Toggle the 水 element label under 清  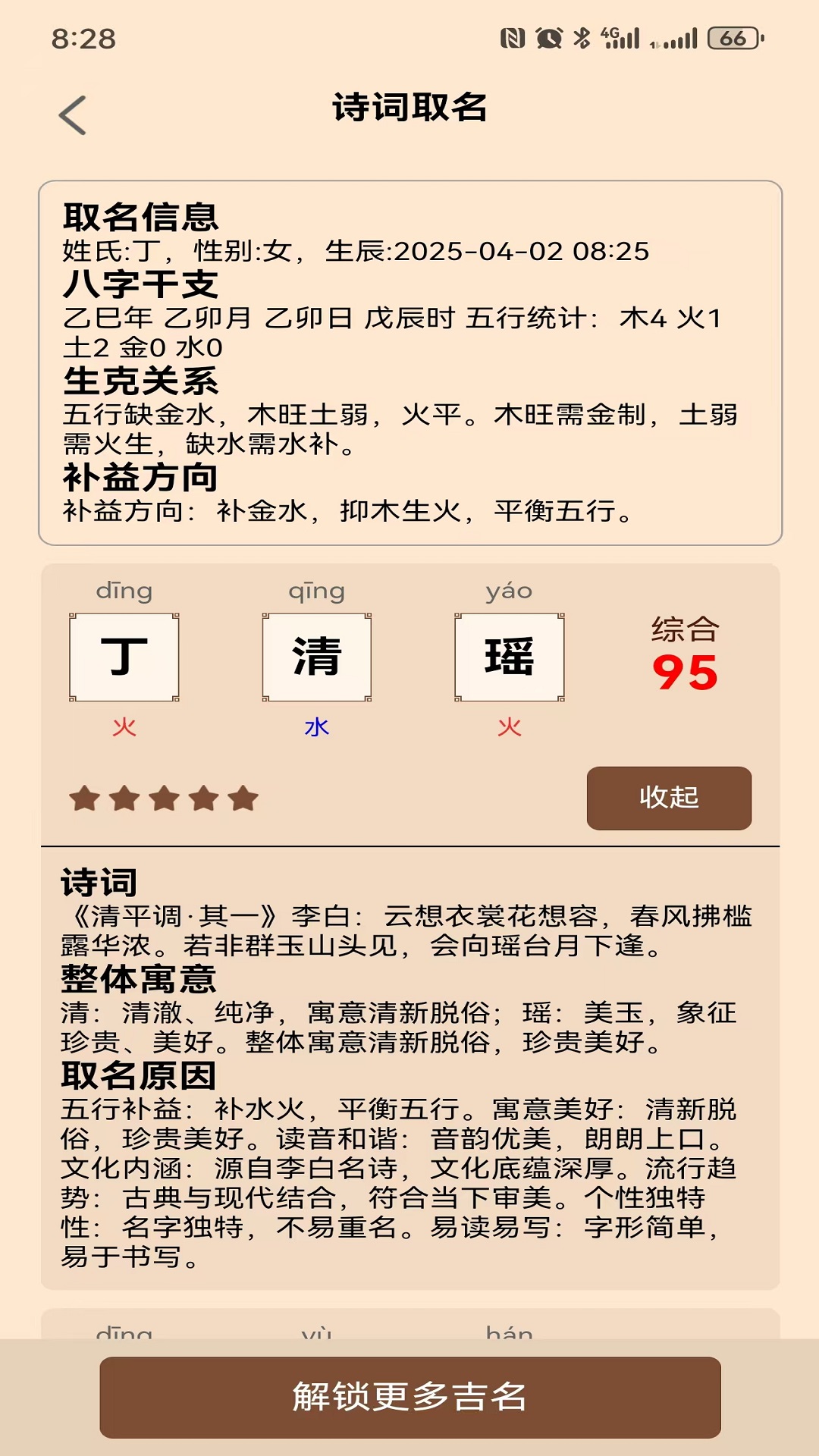pyautogui.click(x=317, y=726)
